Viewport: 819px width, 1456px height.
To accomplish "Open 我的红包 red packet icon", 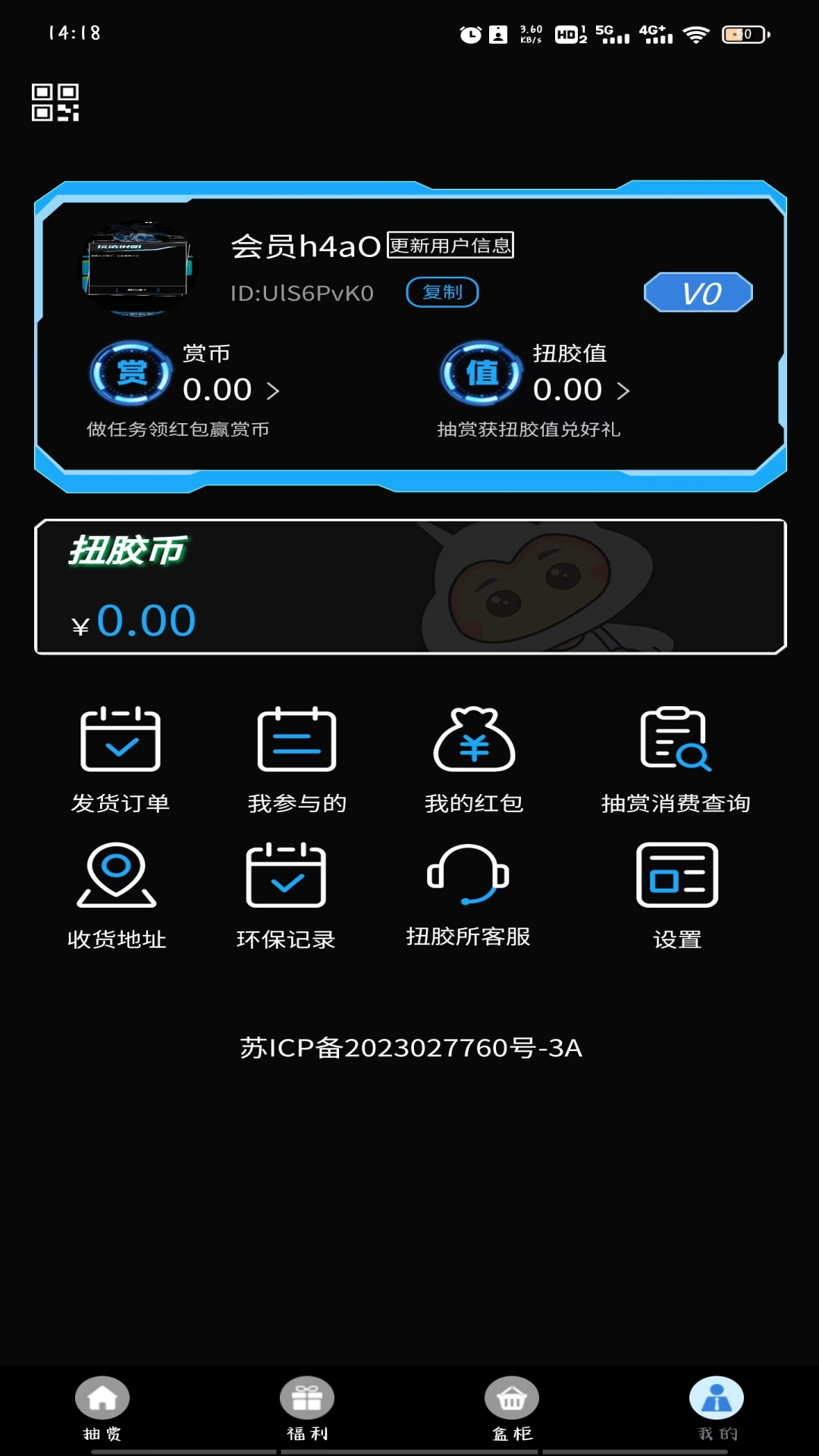I will click(474, 739).
